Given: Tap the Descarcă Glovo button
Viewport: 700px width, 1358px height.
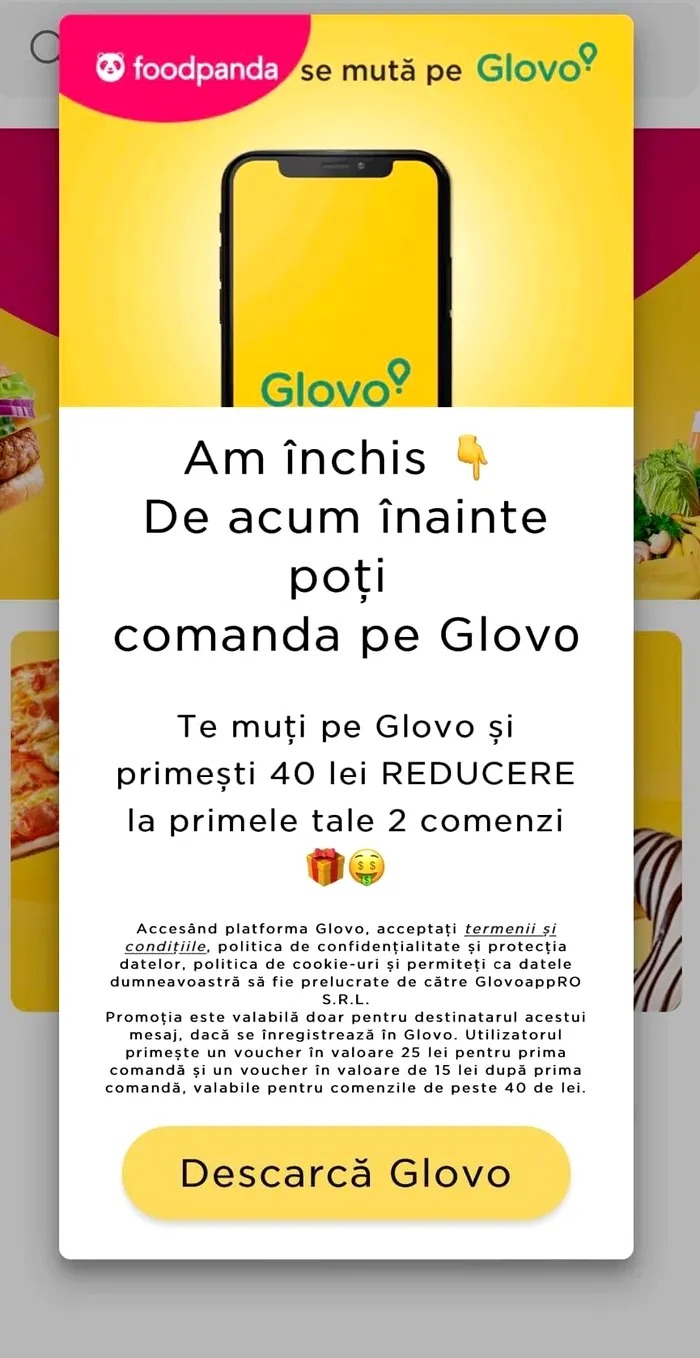Looking at the screenshot, I should pyautogui.click(x=346, y=1173).
